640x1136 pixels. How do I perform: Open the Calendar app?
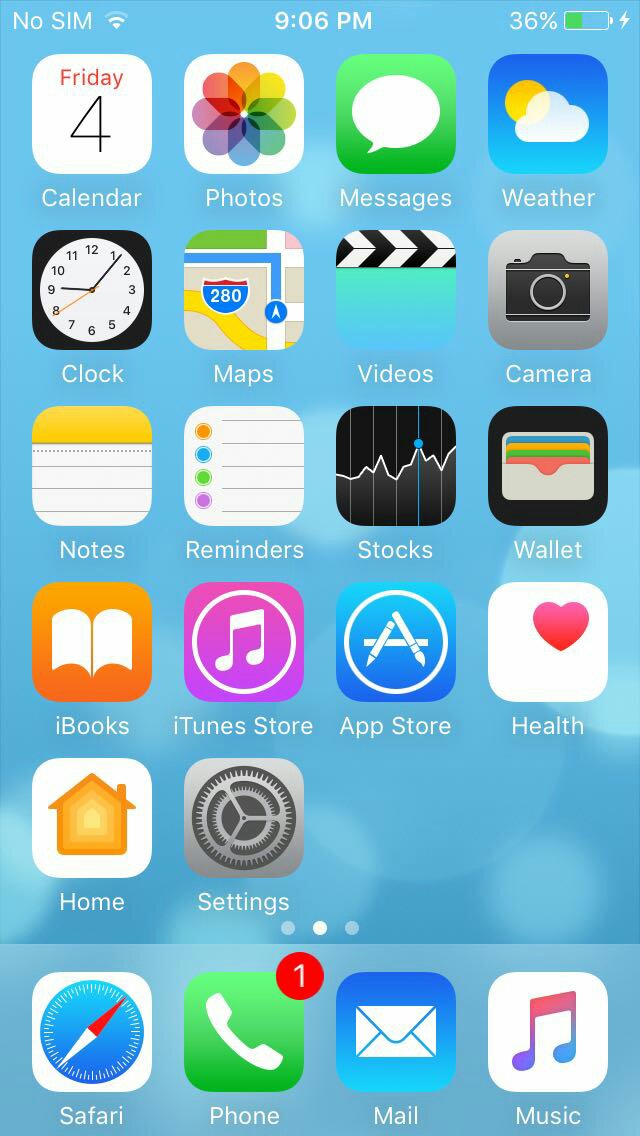[x=92, y=114]
